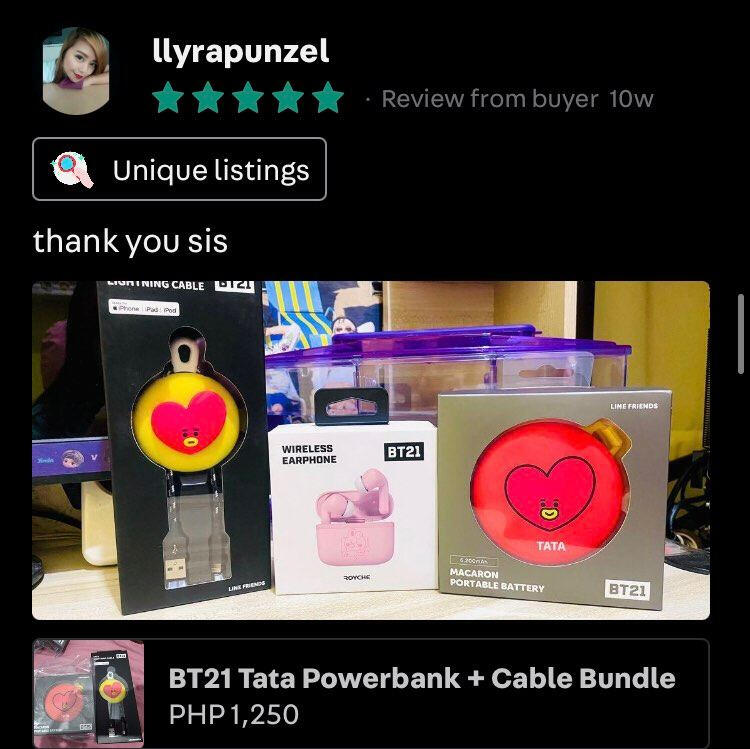This screenshot has height=749, width=750.
Task: Tap the Unique listings badge
Action: (x=180, y=169)
